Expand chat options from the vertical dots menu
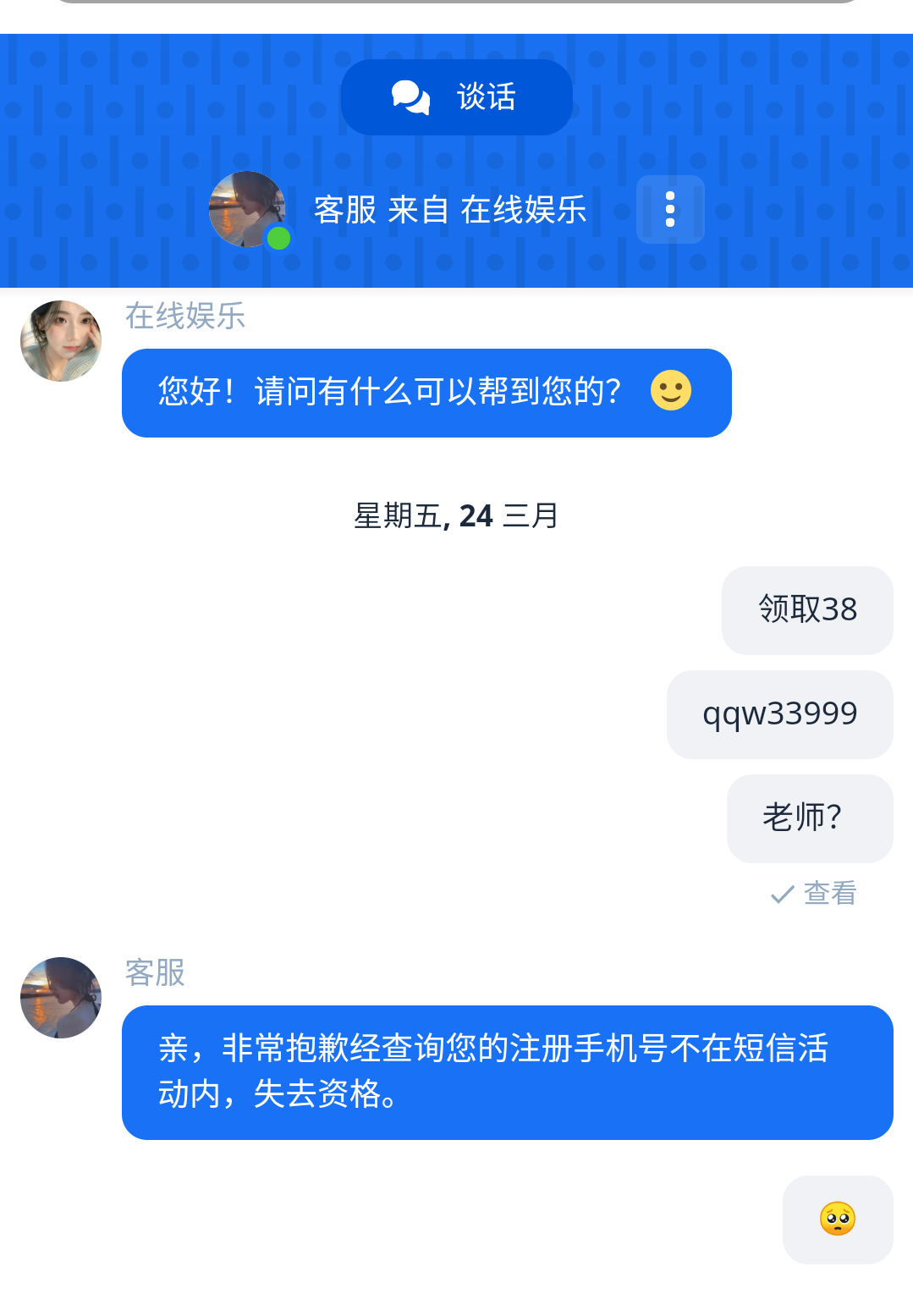The width and height of the screenshot is (913, 1316). [x=670, y=209]
